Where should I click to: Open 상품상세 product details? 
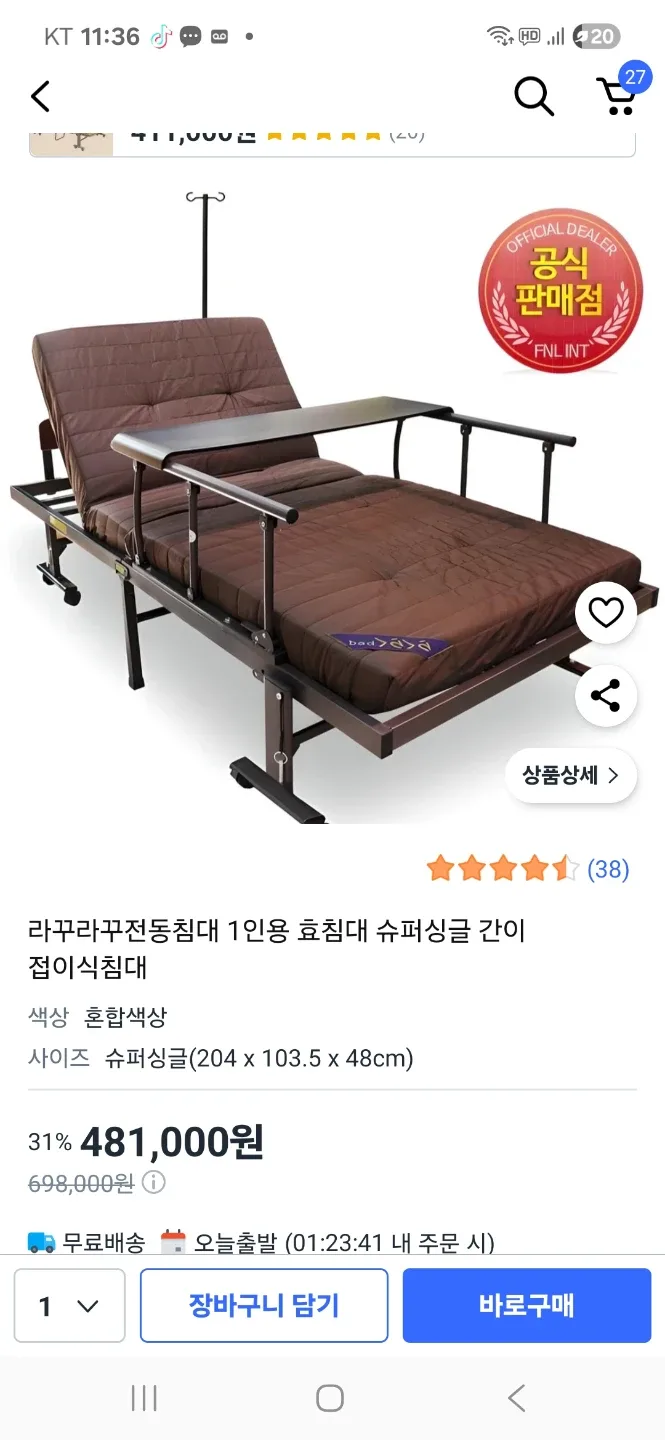coord(571,775)
